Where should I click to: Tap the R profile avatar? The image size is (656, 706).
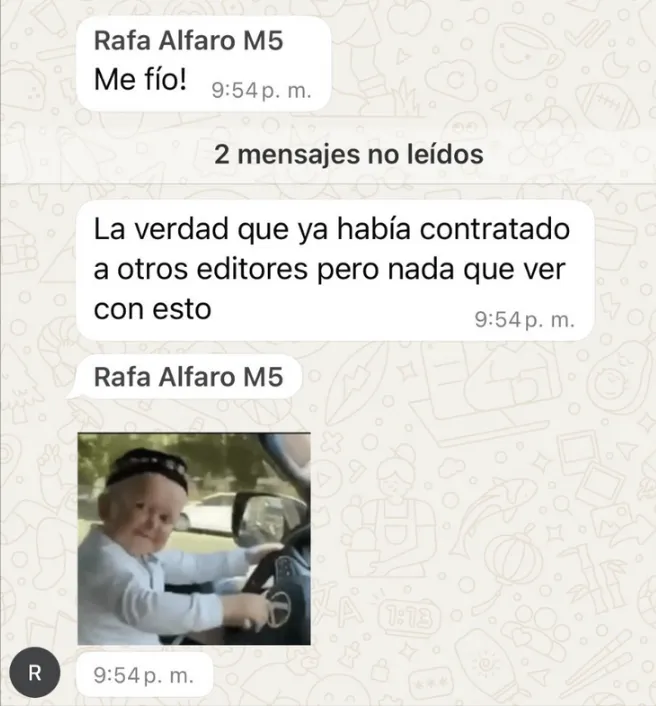pyautogui.click(x=34, y=672)
